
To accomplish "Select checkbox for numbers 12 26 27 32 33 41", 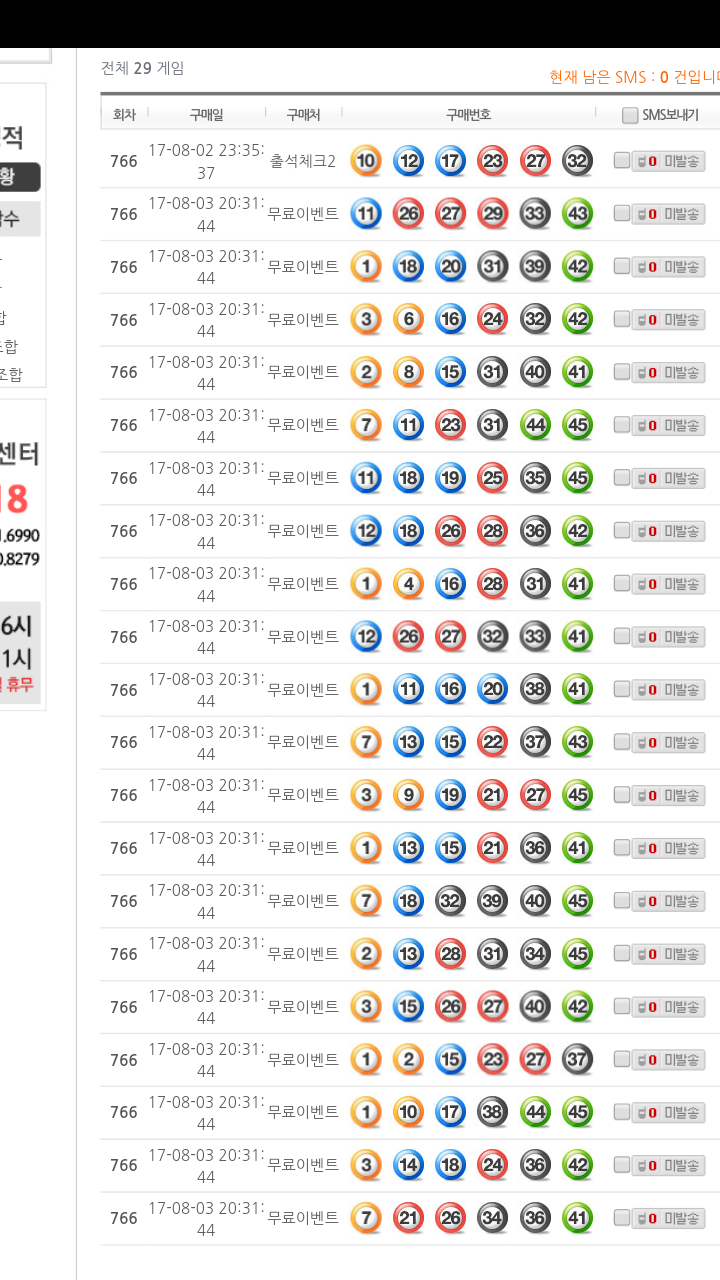I will coord(622,636).
